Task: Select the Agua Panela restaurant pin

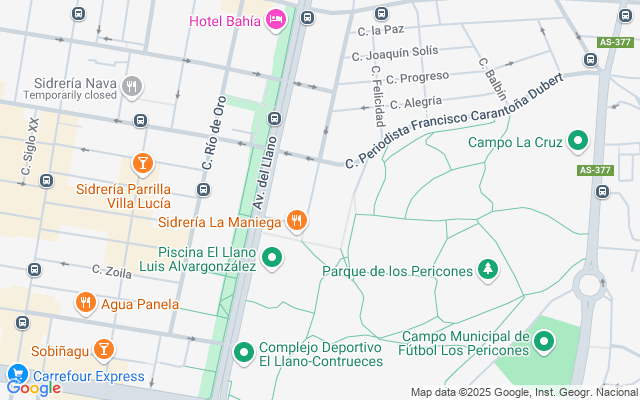Action: tap(87, 303)
